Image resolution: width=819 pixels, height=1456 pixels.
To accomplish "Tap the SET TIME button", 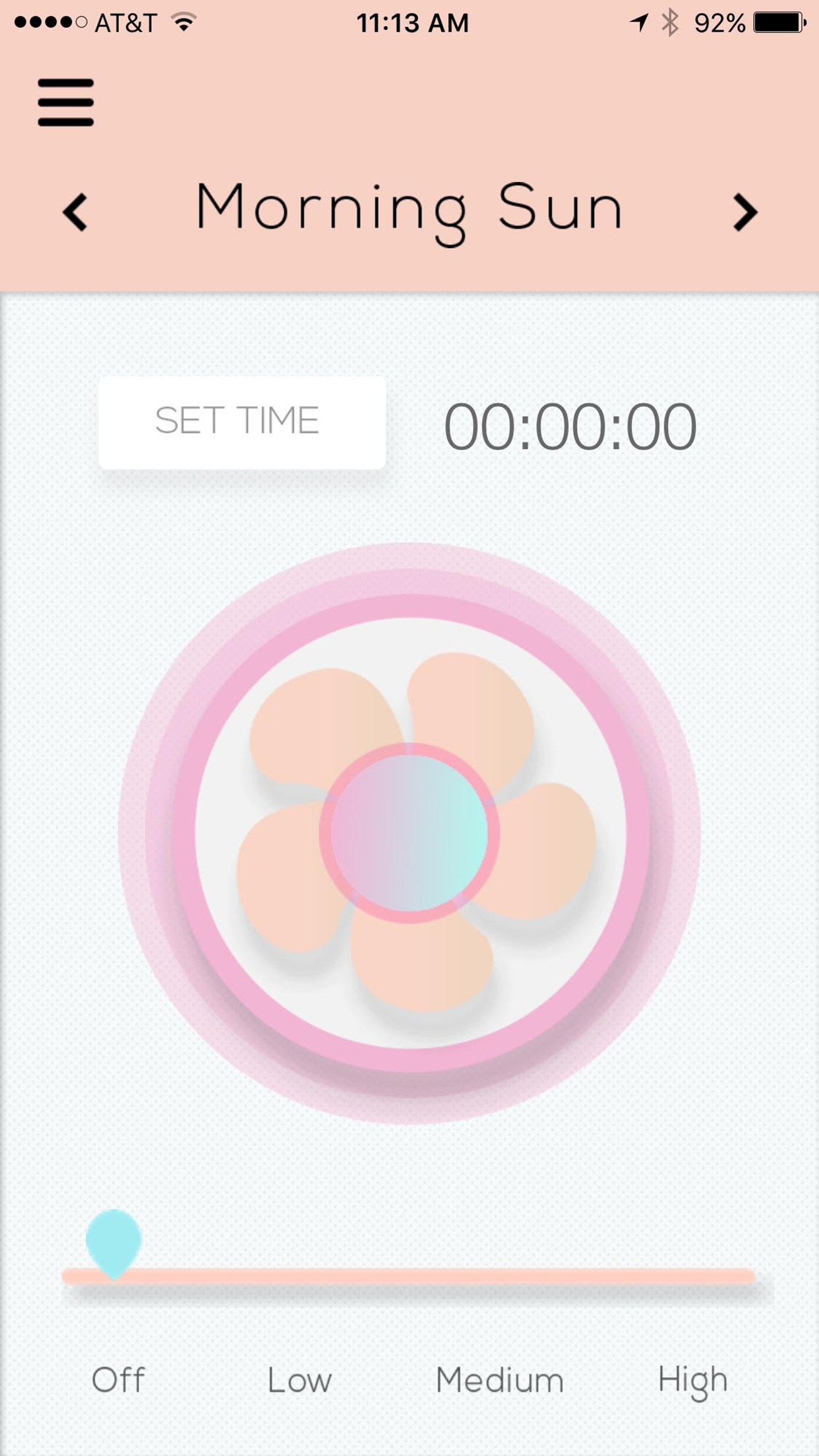I will (242, 423).
